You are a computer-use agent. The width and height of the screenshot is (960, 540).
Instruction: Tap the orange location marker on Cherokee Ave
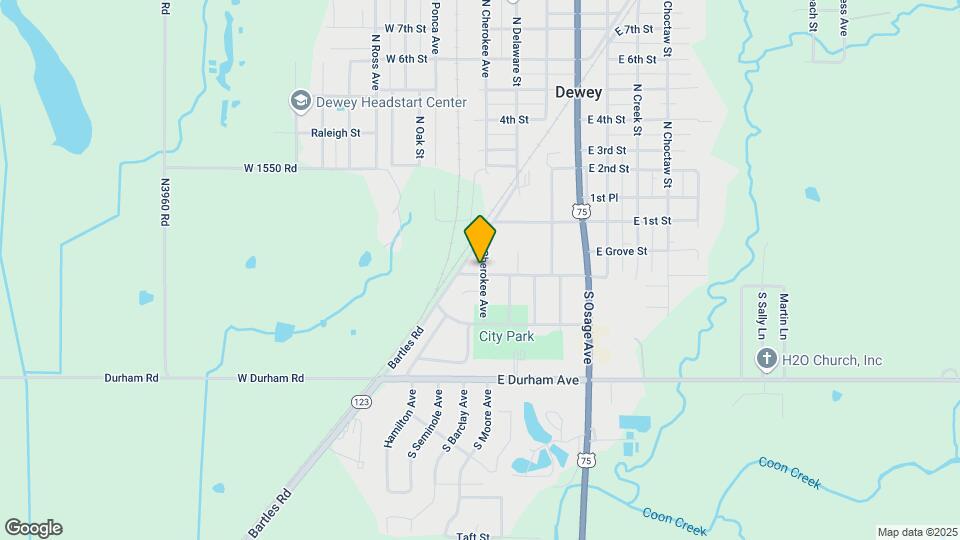coord(480,239)
